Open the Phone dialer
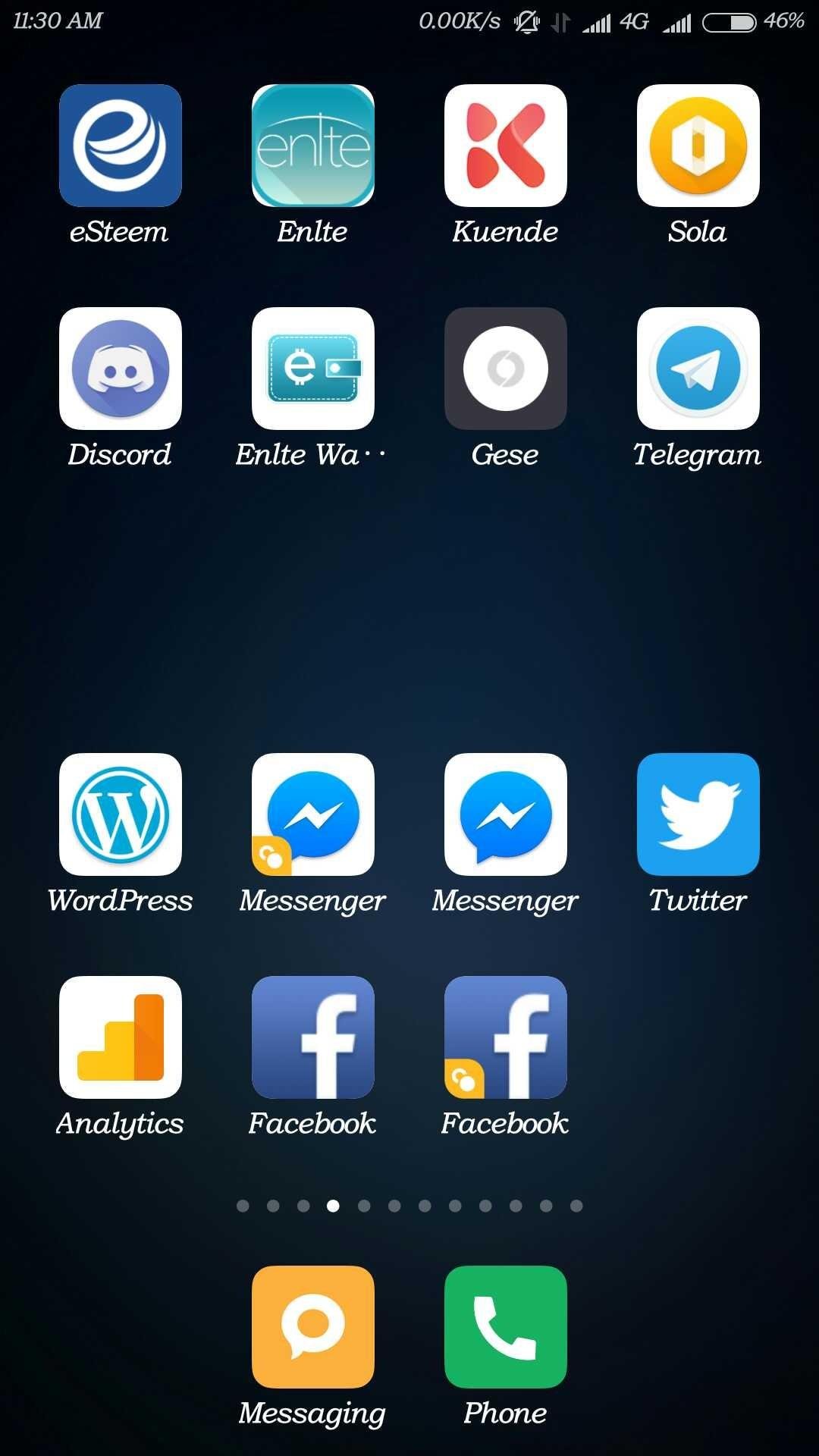 point(506,1327)
